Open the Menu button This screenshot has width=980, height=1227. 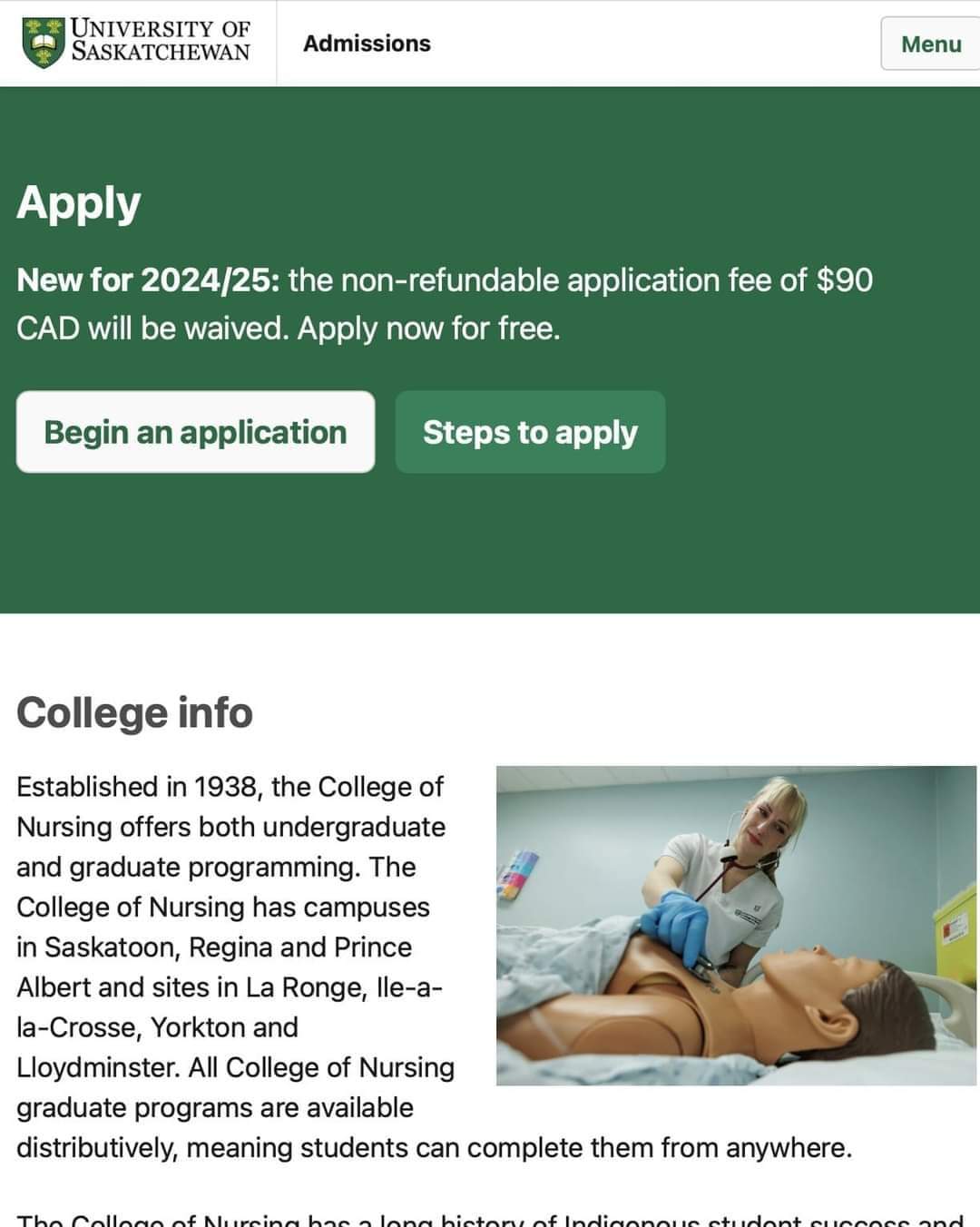[930, 44]
